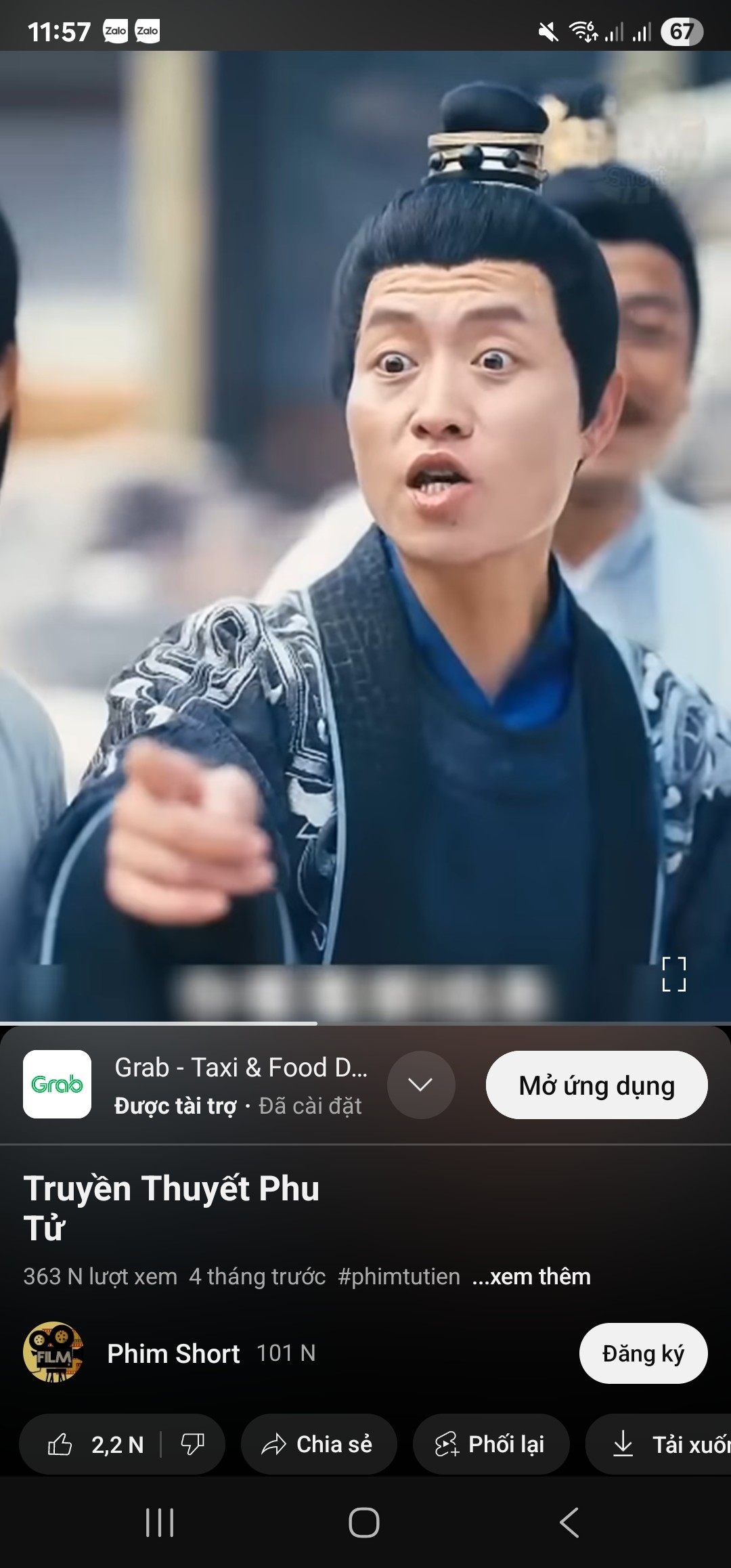Expand the Grab ad chevron
Image resolution: width=731 pixels, height=1568 pixels.
[x=420, y=1085]
